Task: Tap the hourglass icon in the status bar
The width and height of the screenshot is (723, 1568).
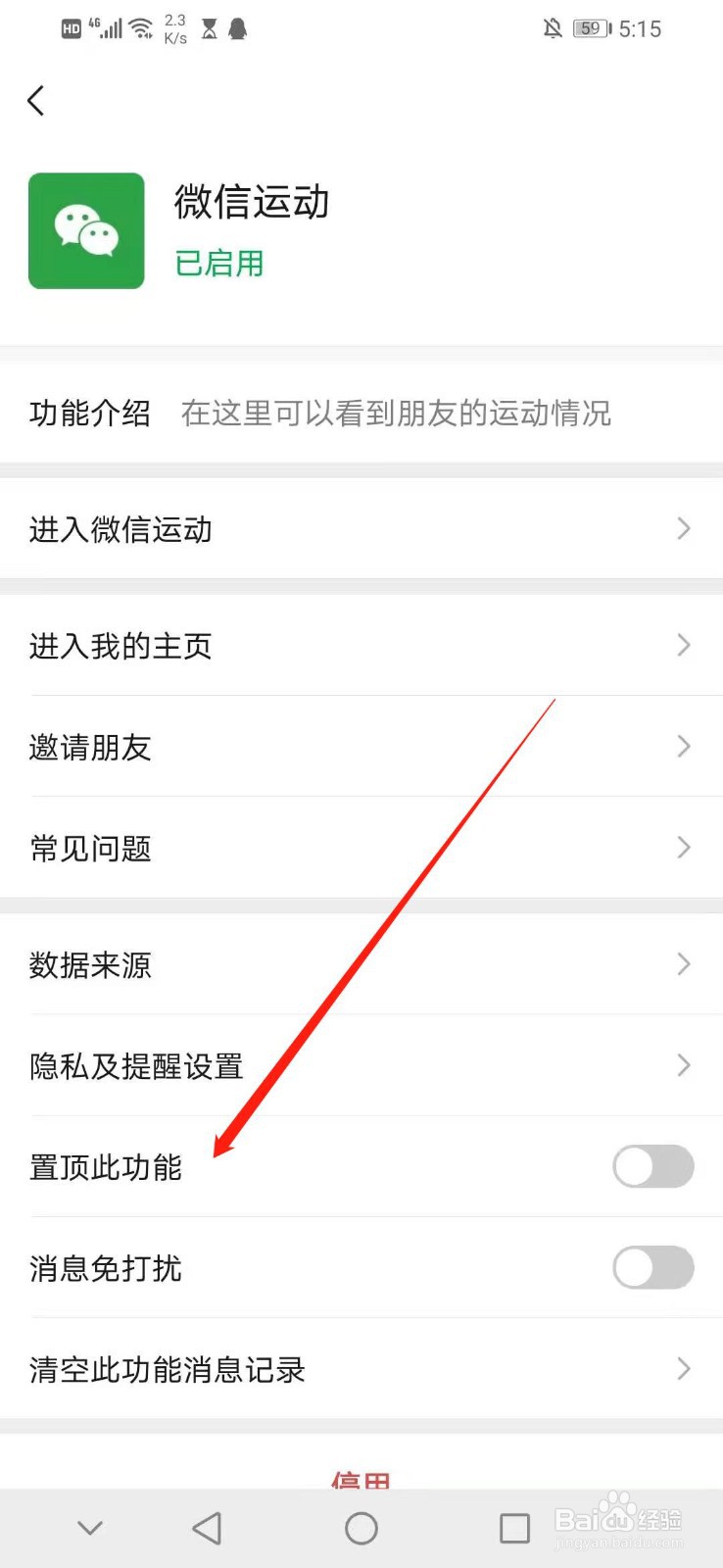Action: coord(208,29)
